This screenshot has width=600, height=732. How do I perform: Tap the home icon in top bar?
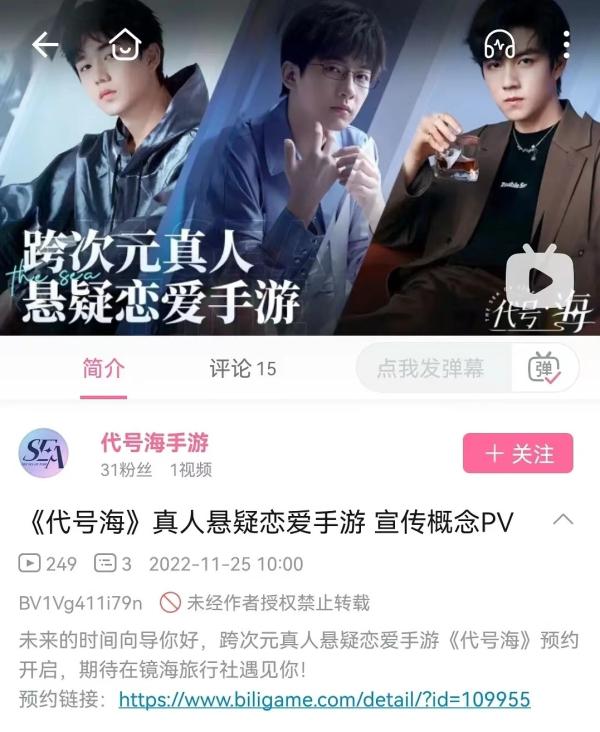(124, 44)
